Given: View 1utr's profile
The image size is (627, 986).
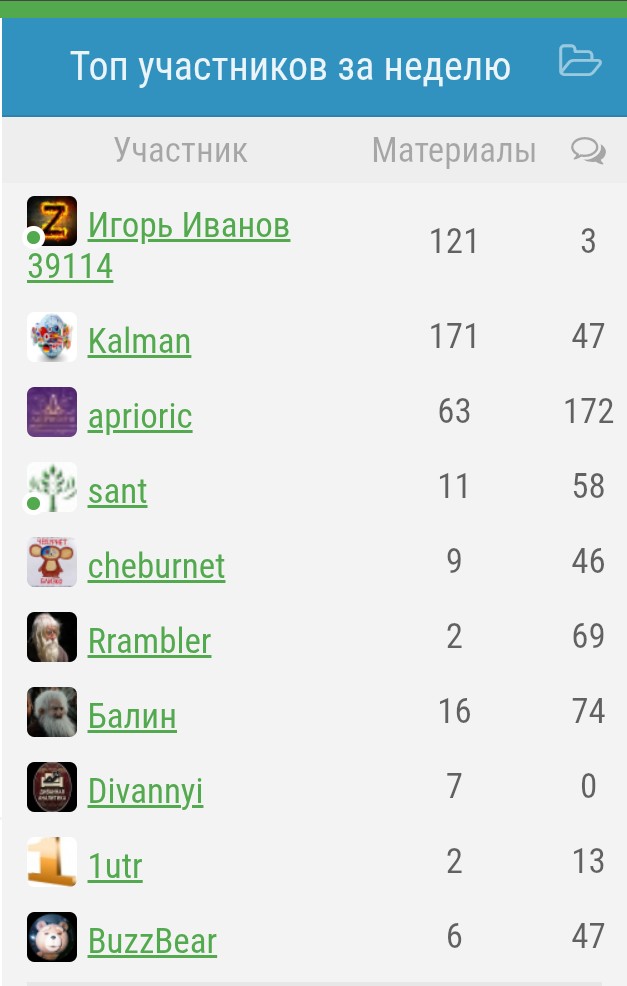Looking at the screenshot, I should (115, 866).
